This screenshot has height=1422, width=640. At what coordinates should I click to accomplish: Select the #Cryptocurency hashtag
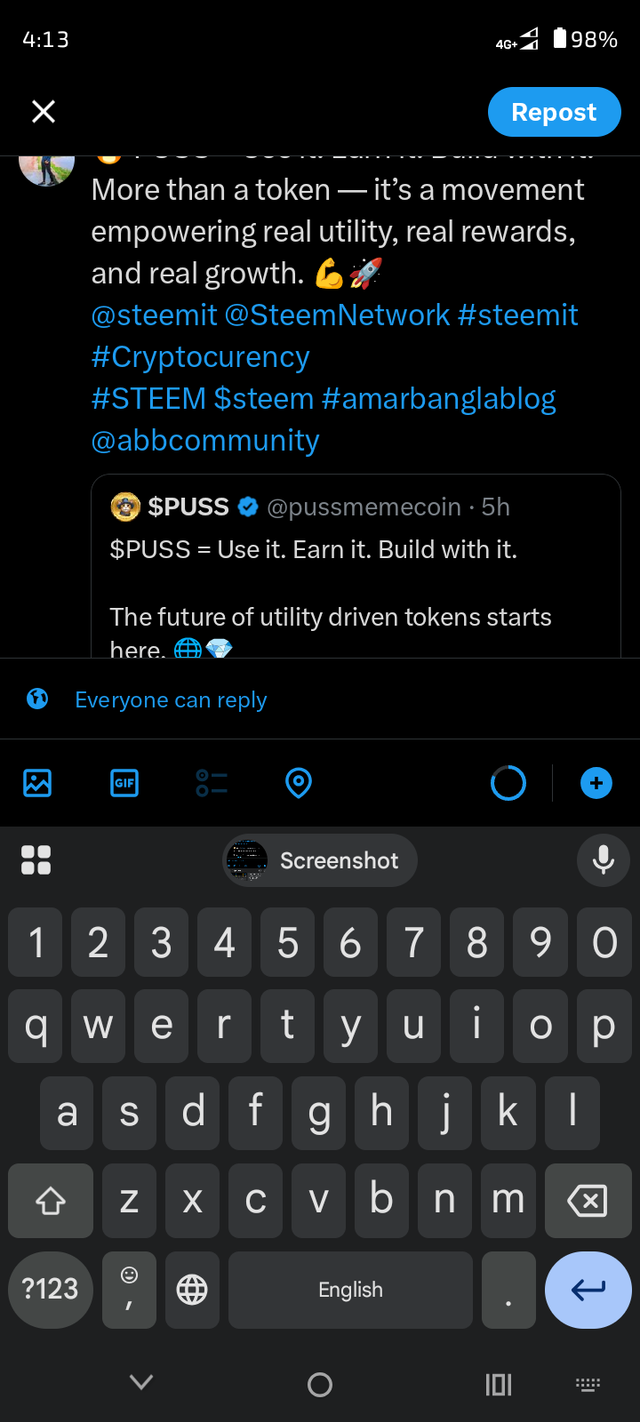coord(200,357)
